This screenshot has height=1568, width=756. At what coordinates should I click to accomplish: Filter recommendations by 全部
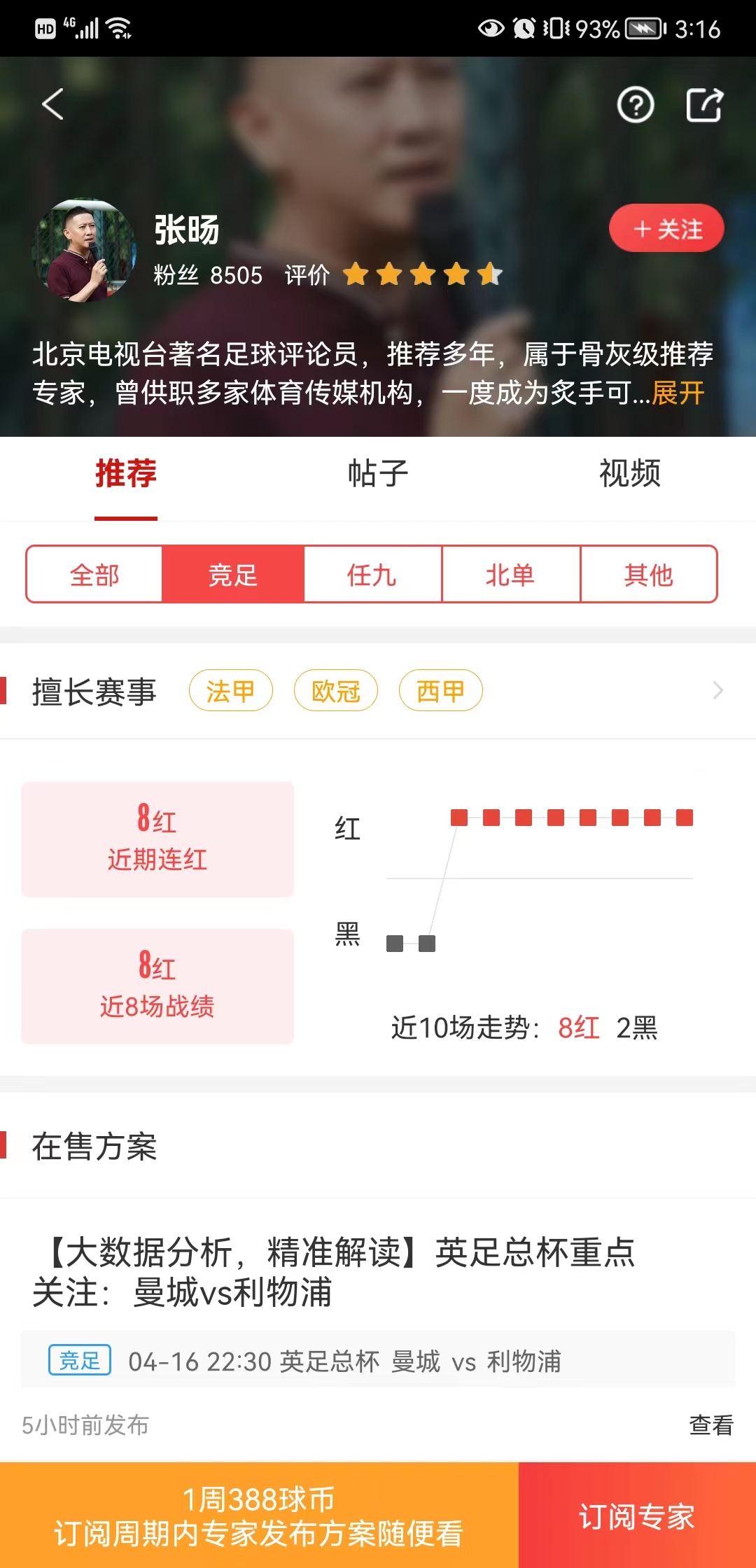[x=94, y=575]
